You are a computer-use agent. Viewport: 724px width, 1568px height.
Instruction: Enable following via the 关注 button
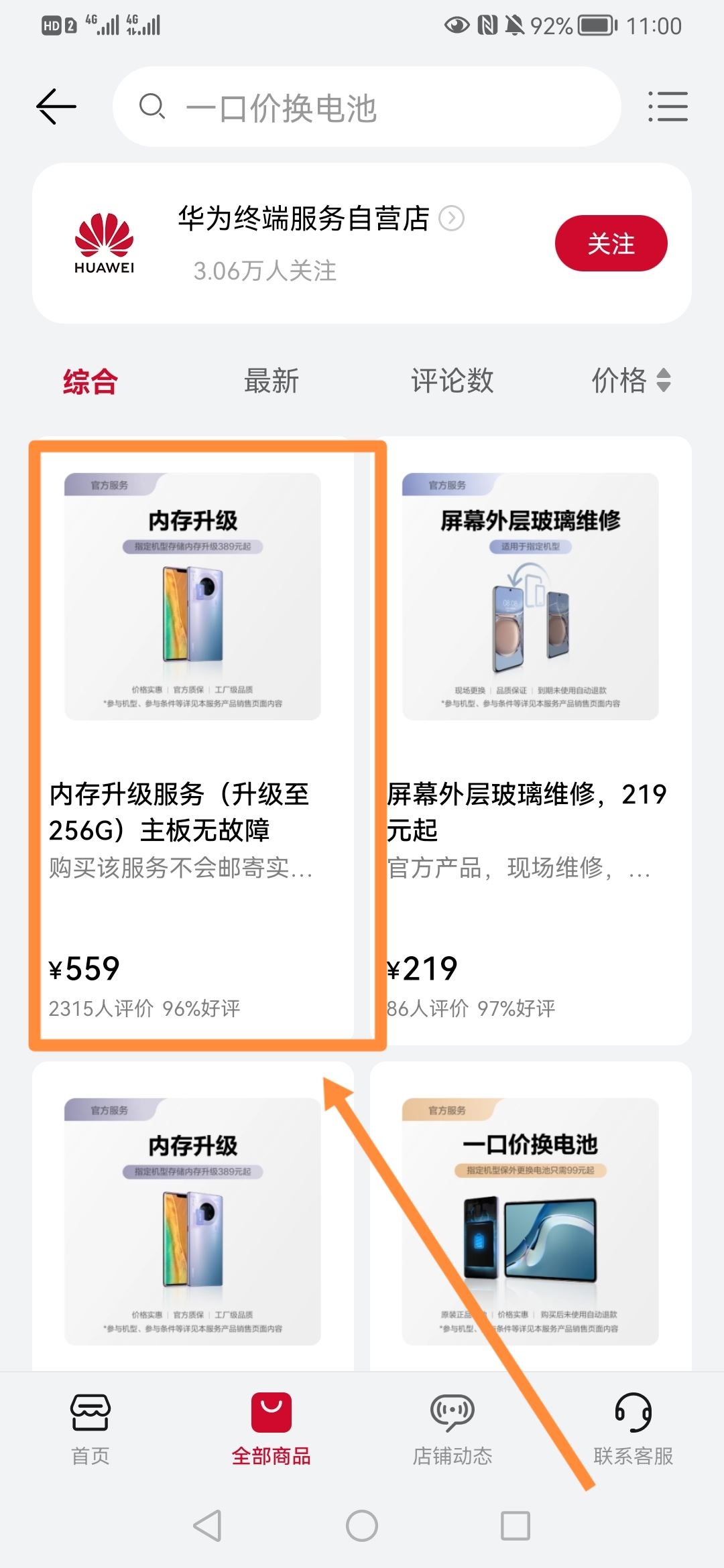[x=610, y=244]
